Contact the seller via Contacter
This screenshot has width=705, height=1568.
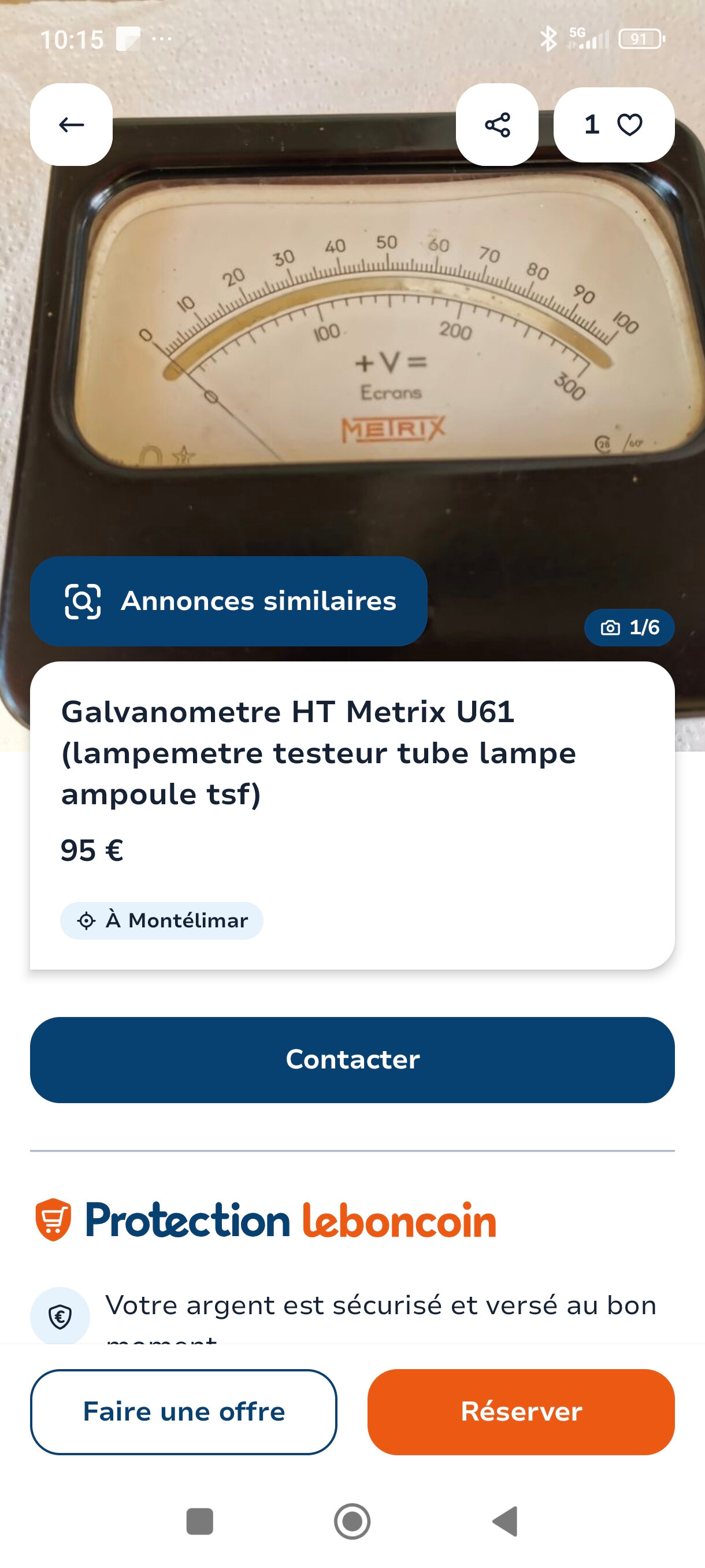click(352, 1060)
